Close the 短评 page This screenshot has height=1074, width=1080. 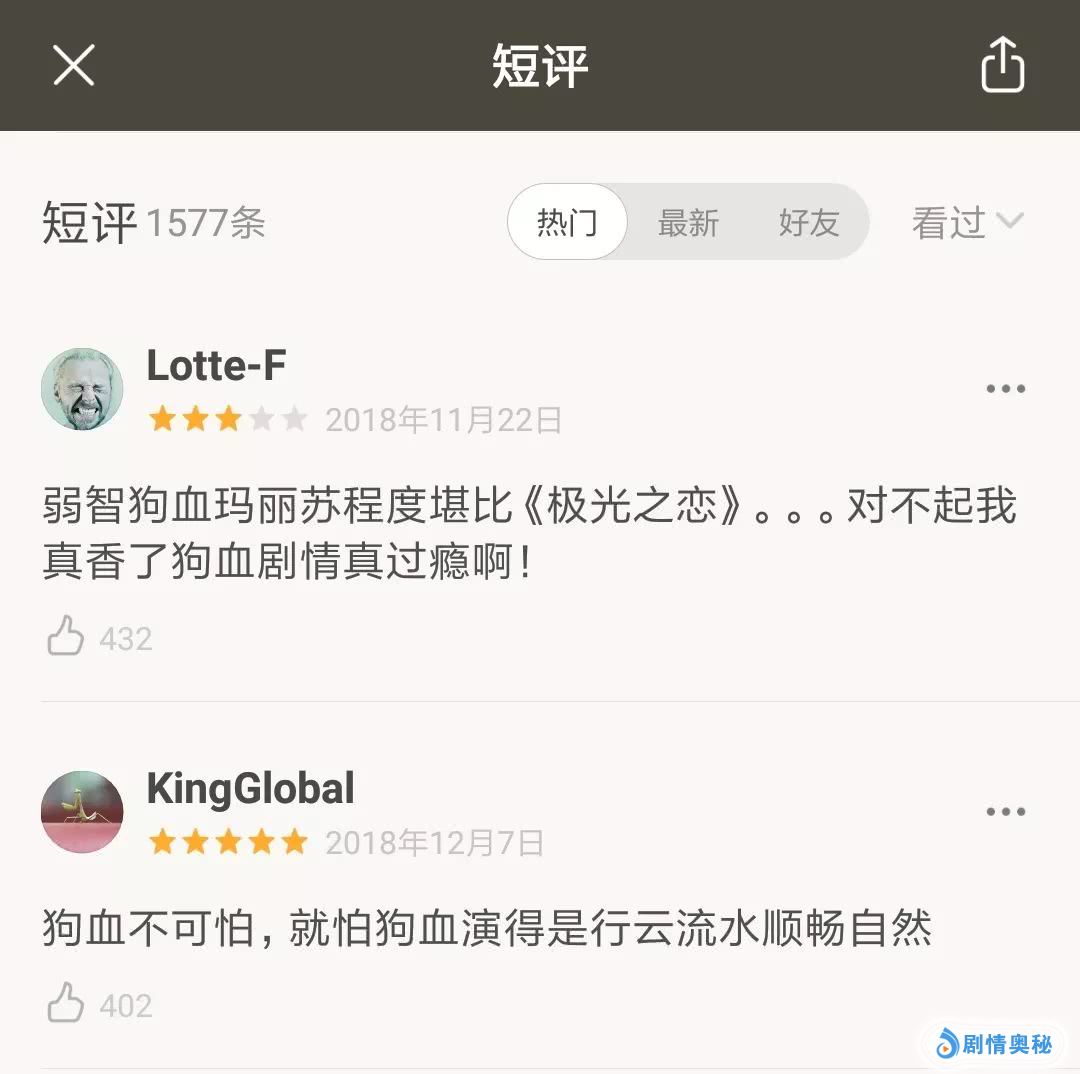coord(73,66)
